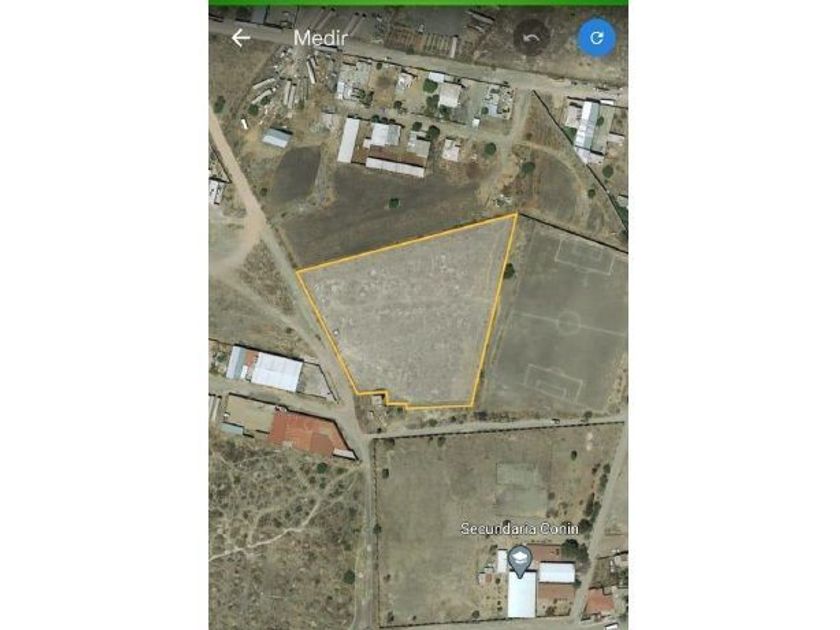This screenshot has height=630, width=840.
Task: Undo the last measurement point
Action: pos(532,38)
